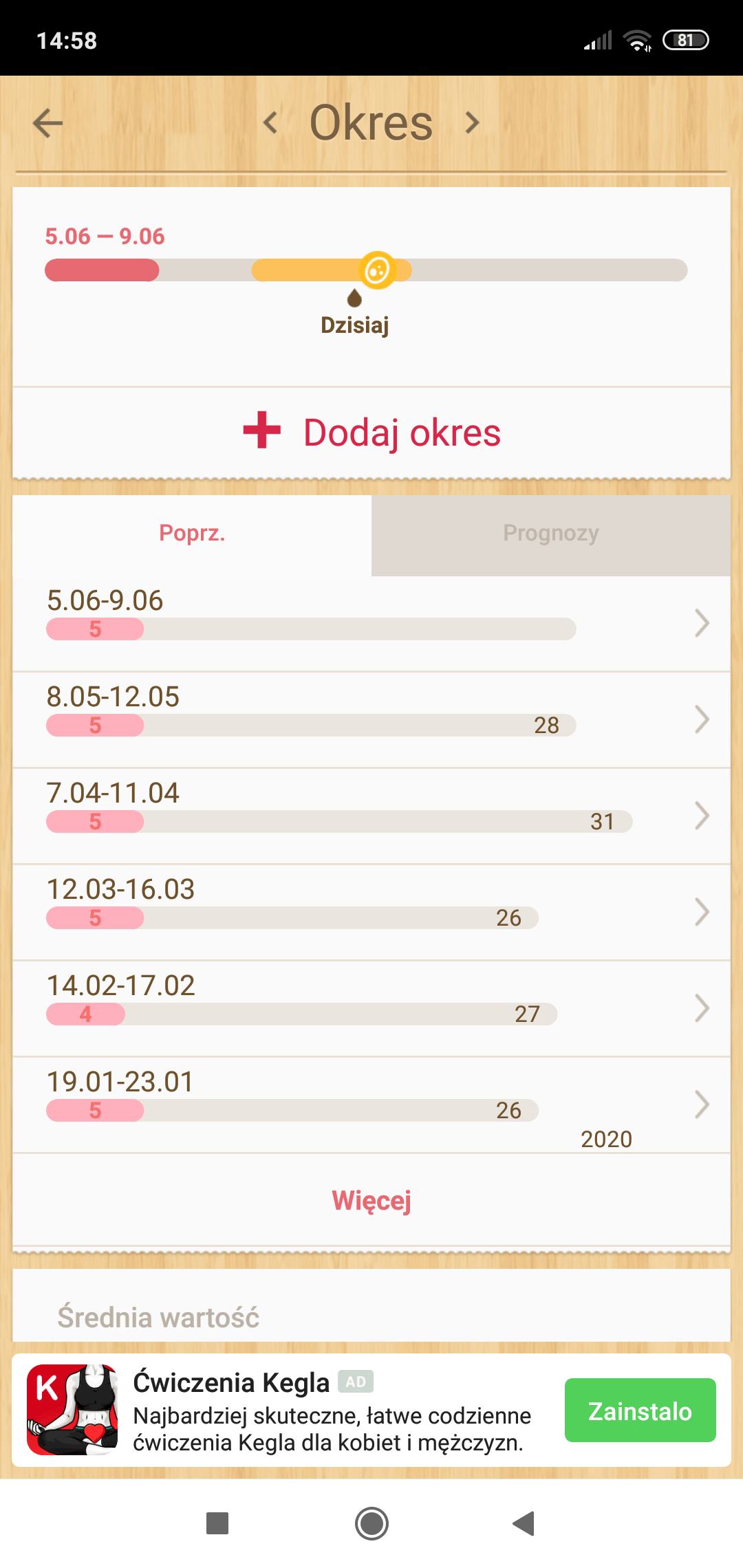Image resolution: width=743 pixels, height=1568 pixels.
Task: Open the 12.03-16.03 period entry
Action: [371, 911]
